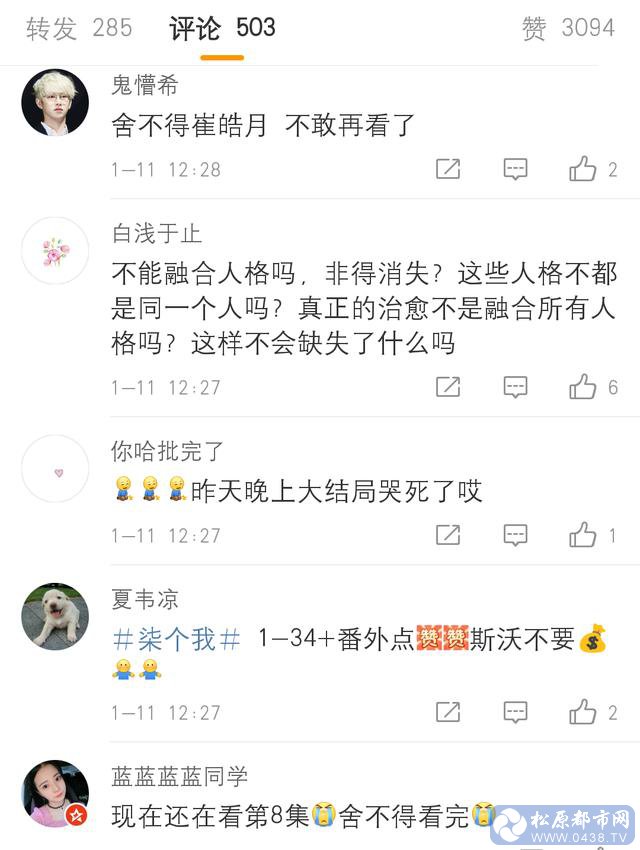
Task: Repost 夏韦凉's comment
Action: [448, 712]
